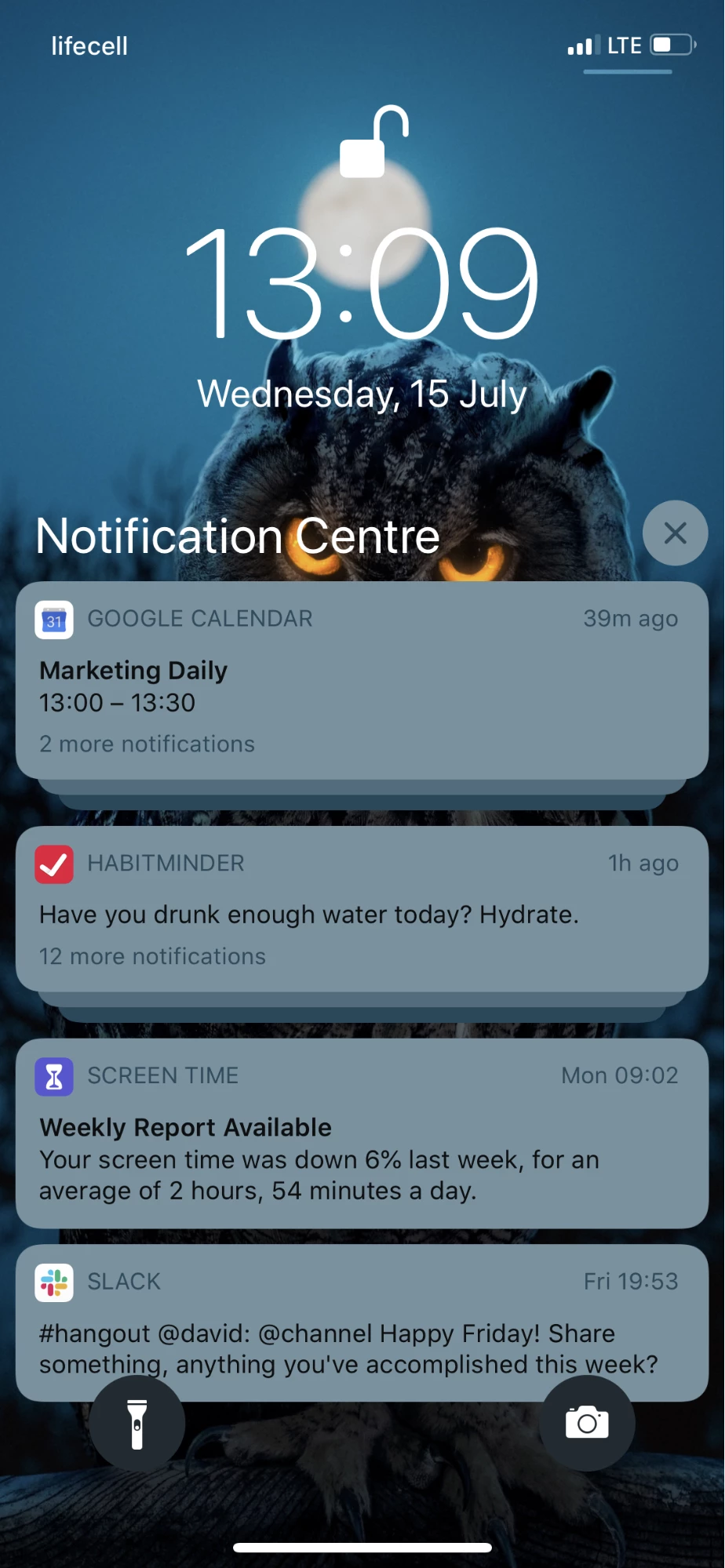Expand the Google Calendar notification stack
The height and width of the screenshot is (1568, 725).
pyautogui.click(x=146, y=744)
